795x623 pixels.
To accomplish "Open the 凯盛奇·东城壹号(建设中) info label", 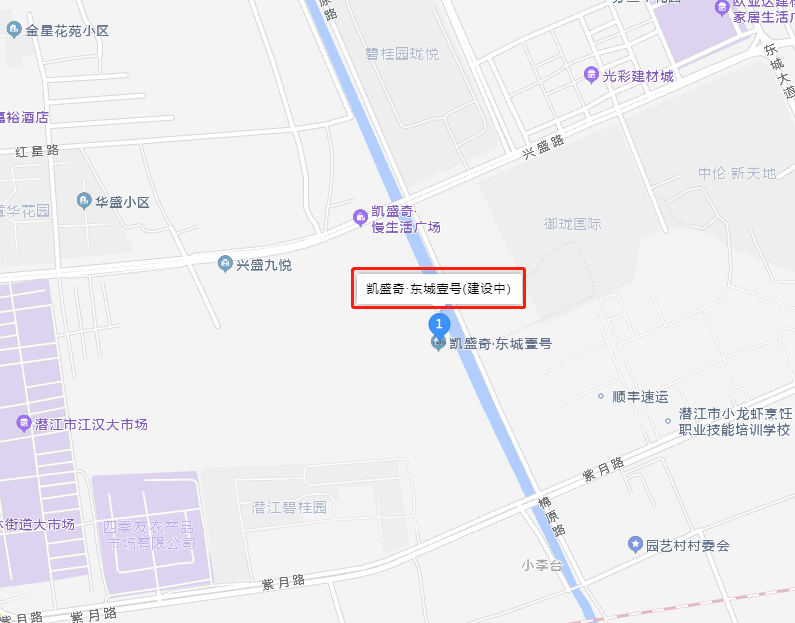I will (438, 289).
